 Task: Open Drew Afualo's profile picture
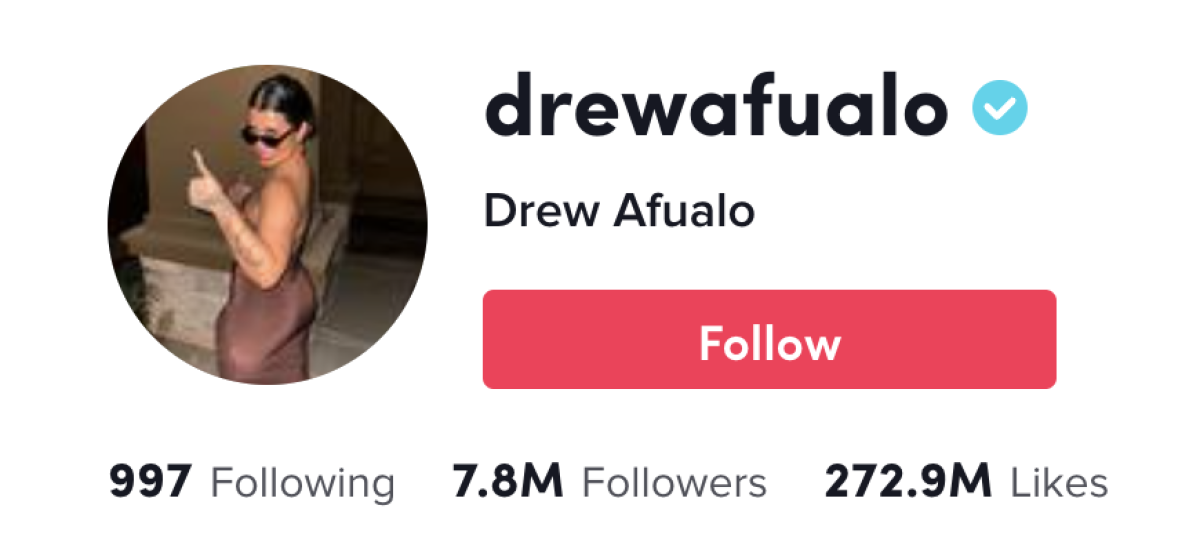pyautogui.click(x=267, y=225)
